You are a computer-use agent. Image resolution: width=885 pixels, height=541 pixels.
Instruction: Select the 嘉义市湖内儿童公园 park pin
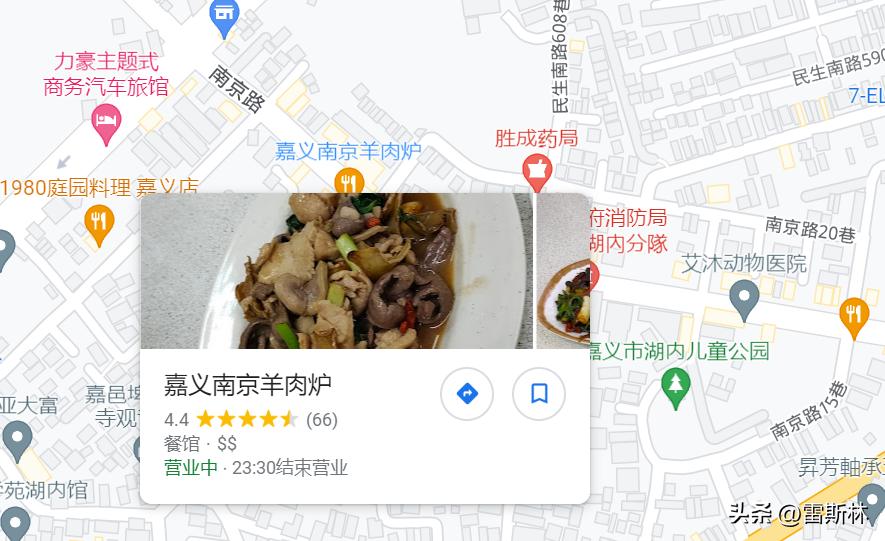677,385
